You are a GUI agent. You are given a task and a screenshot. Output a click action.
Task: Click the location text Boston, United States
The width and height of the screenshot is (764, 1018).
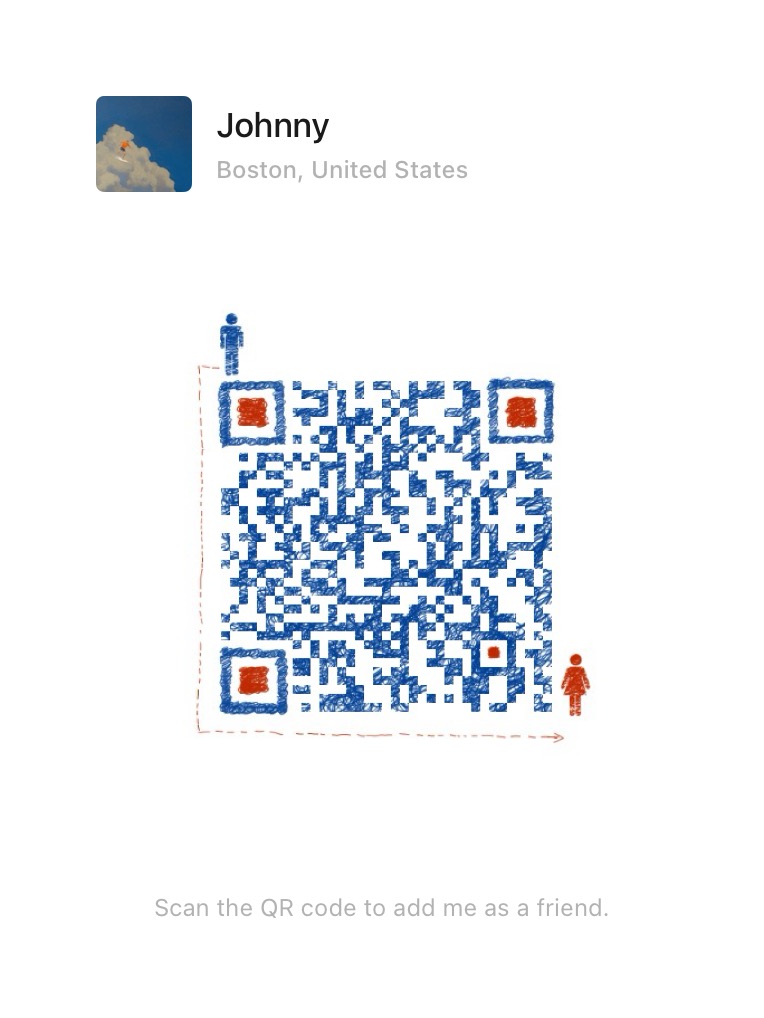point(341,170)
